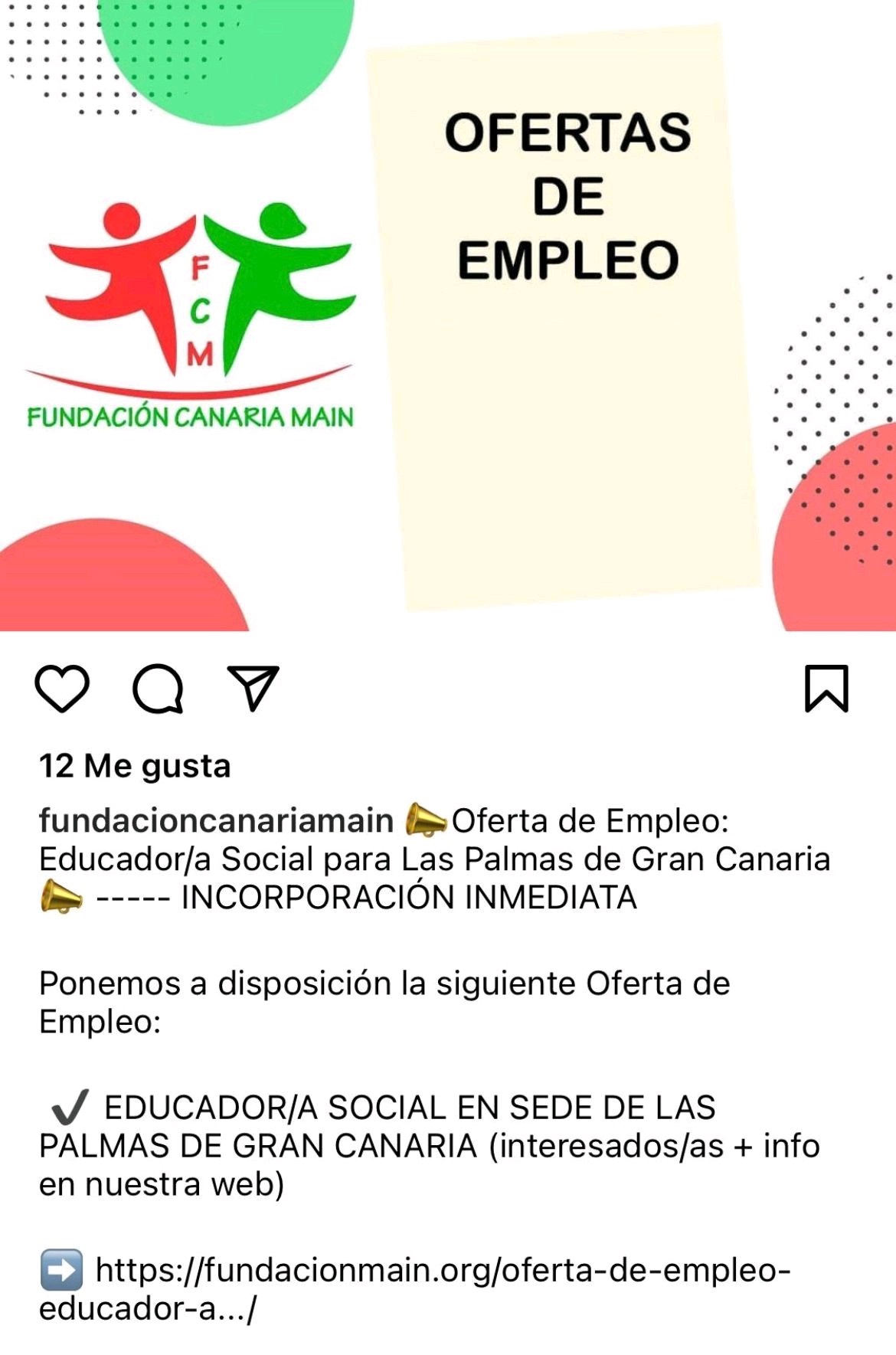
Task: Save this post with the bookmark icon
Action: click(x=826, y=689)
